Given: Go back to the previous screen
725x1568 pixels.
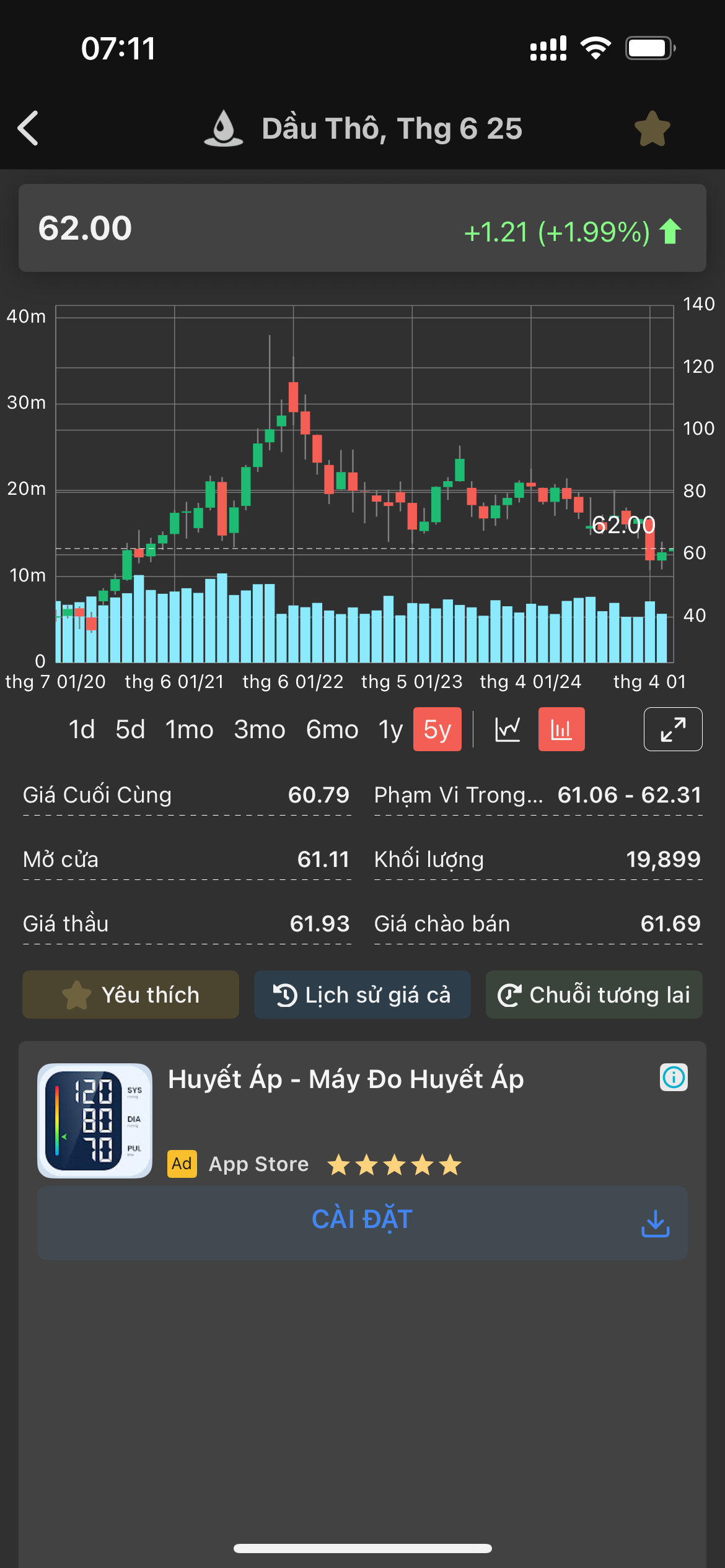Looking at the screenshot, I should [29, 128].
